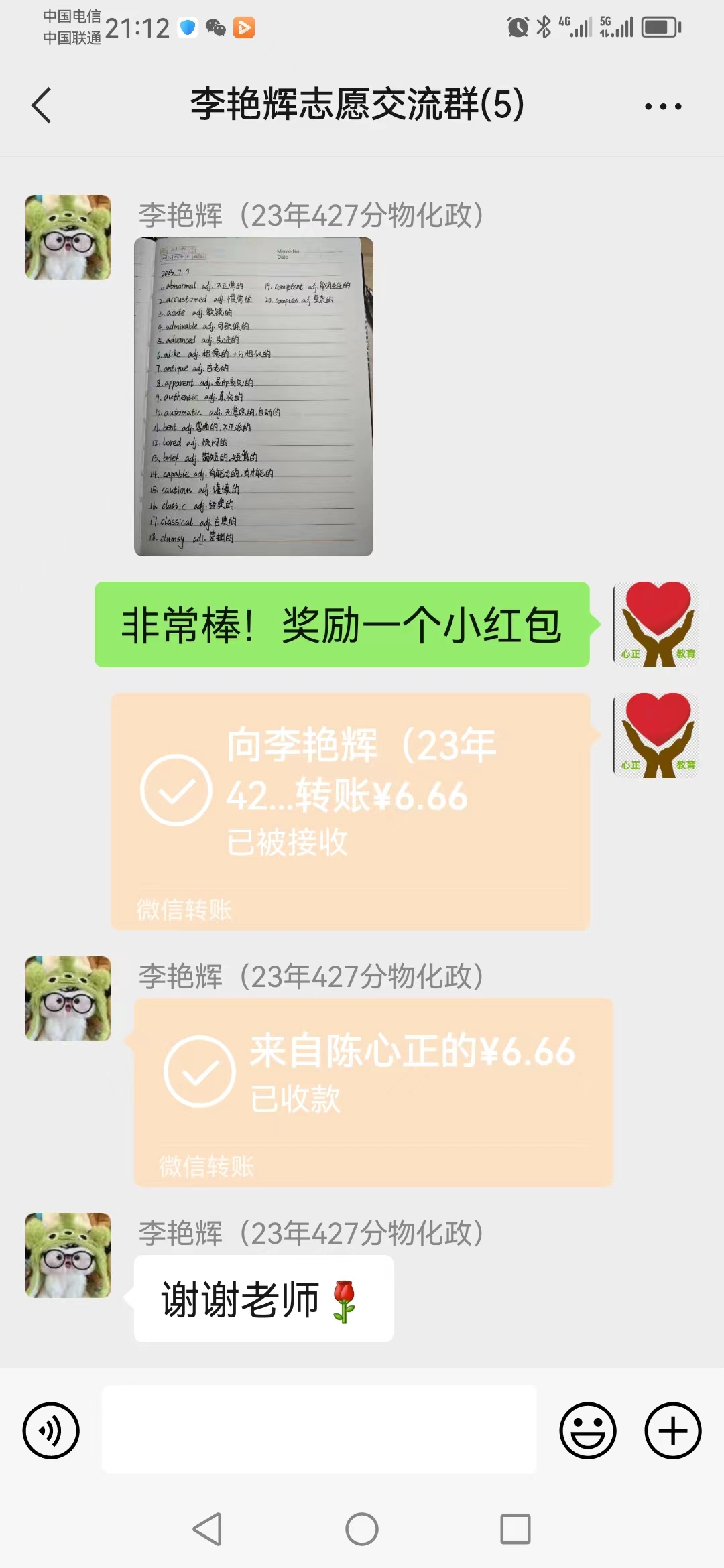Open the shared notebook photo
This screenshot has width=724, height=1568.
pyautogui.click(x=253, y=396)
